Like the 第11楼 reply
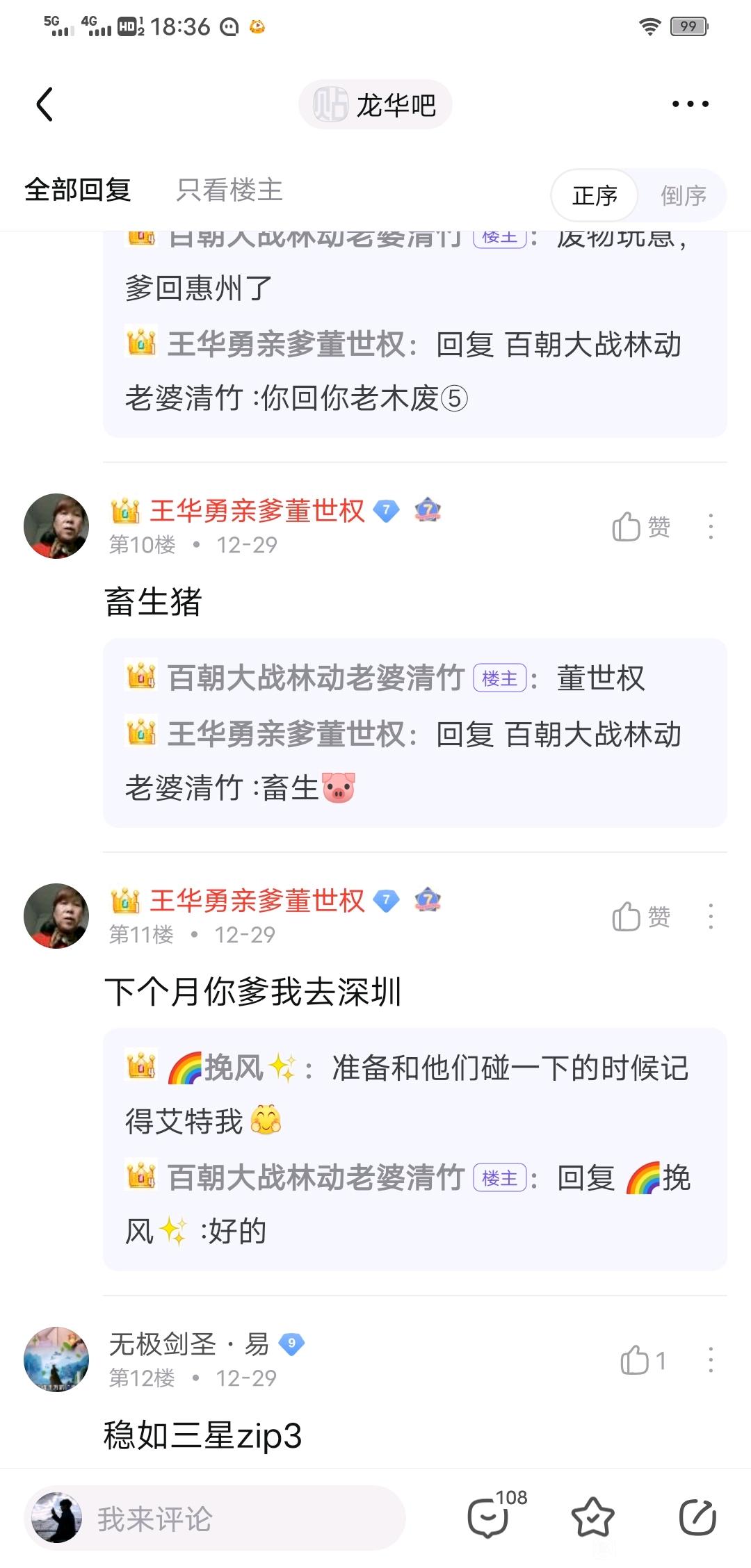 click(640, 917)
